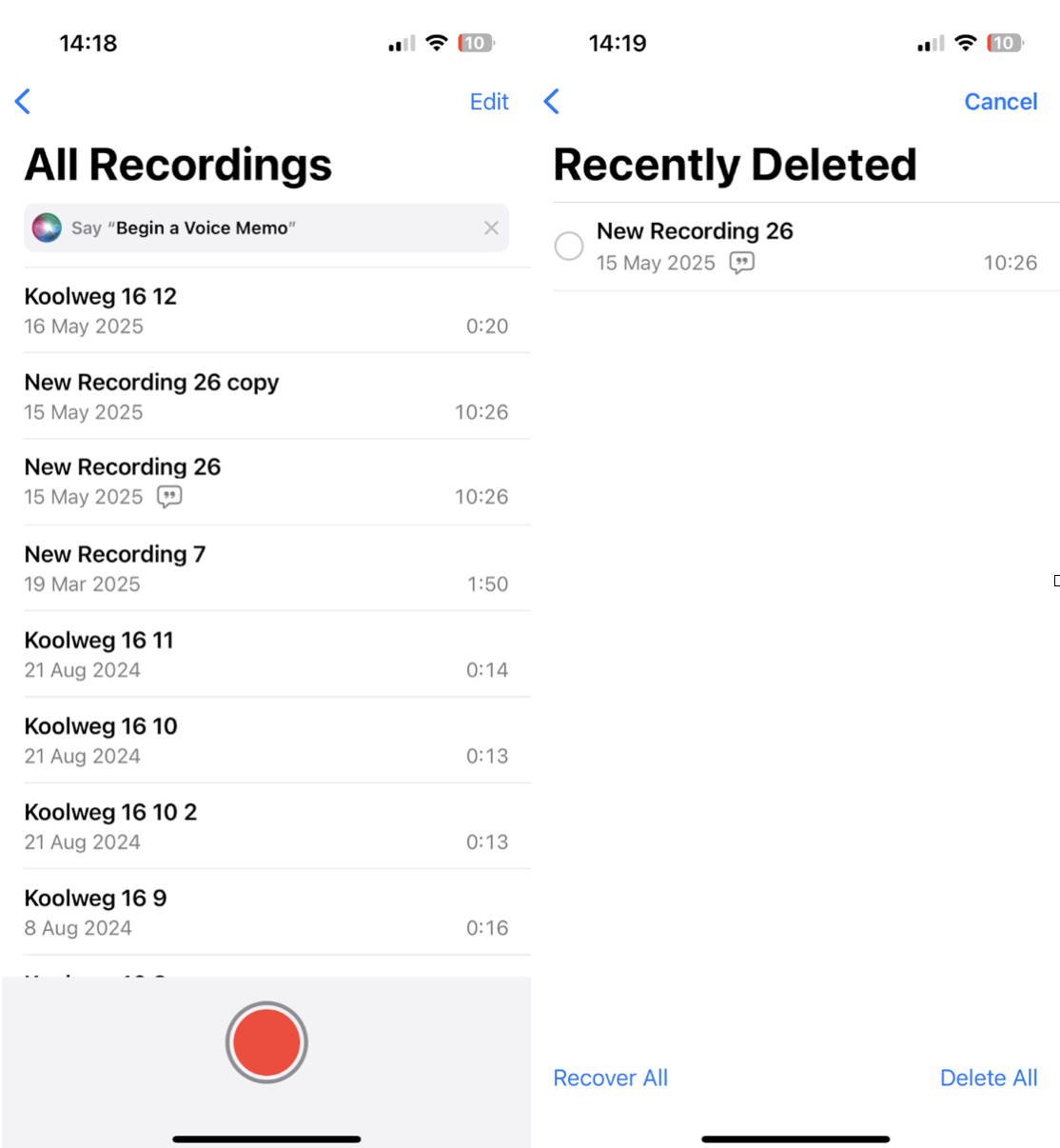Open the Koolweg 16 12 recording
This screenshot has width=1060, height=1148.
click(266, 310)
